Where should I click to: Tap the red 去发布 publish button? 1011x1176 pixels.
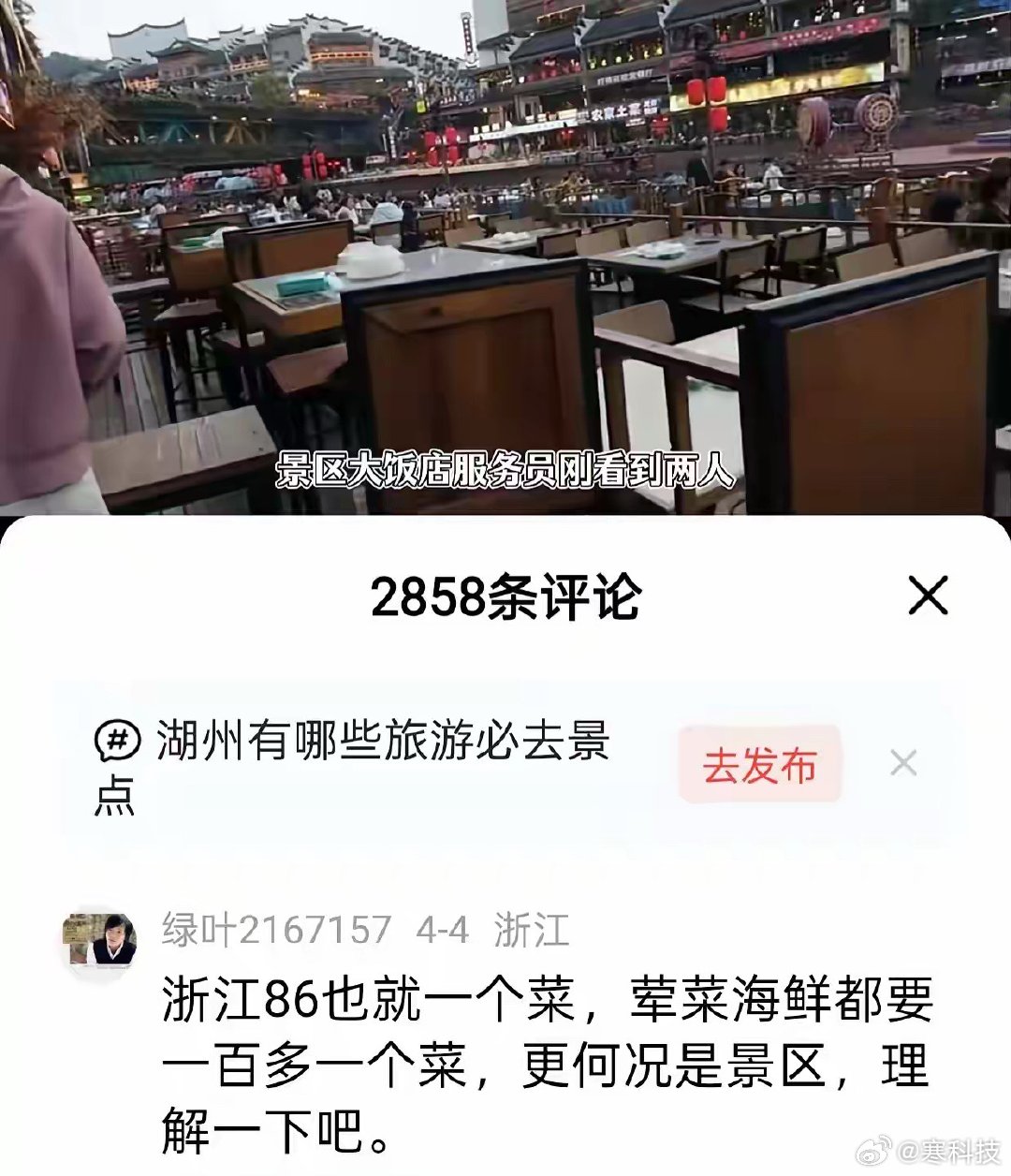(x=760, y=765)
